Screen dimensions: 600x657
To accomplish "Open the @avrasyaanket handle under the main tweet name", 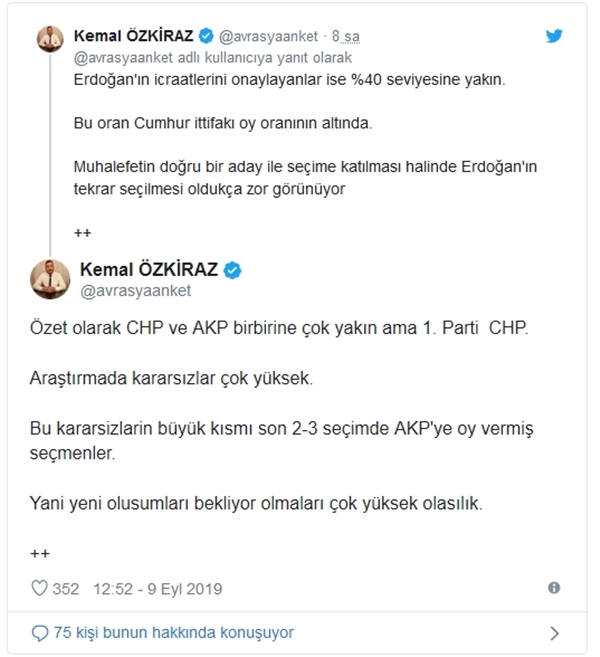I will [x=134, y=291].
